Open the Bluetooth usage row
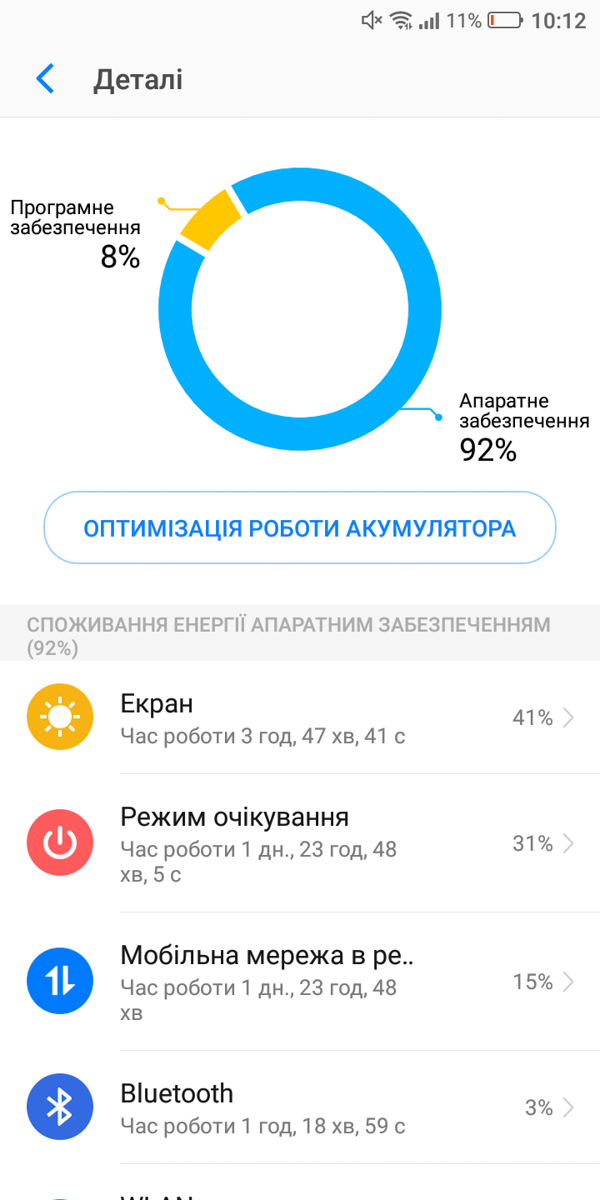Screen dimensions: 600x1200 (300, 1107)
